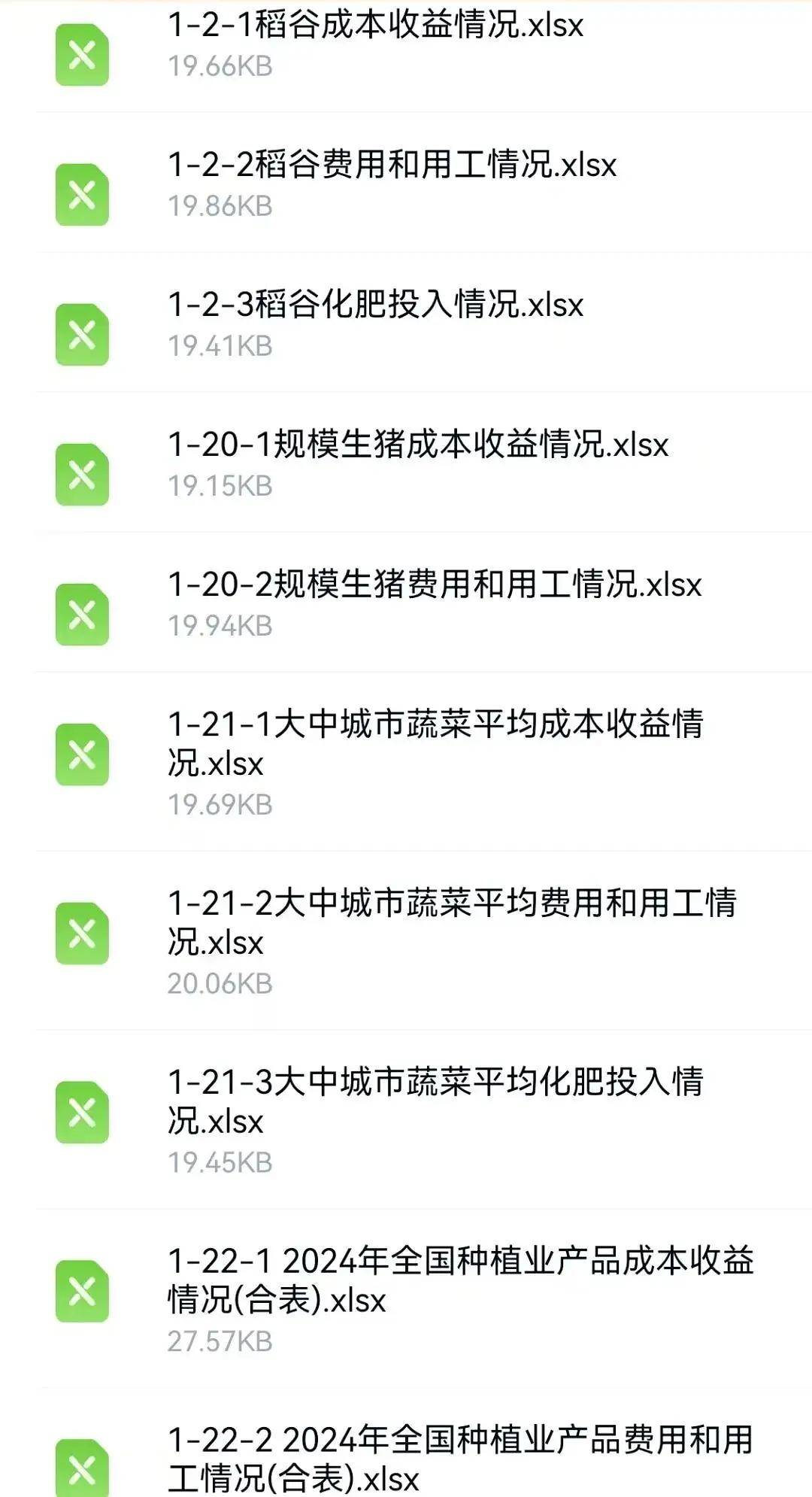Open 1-2-2稻谷费用和用工情况.xlsx
This screenshot has height=1497, width=812.
pos(391,165)
